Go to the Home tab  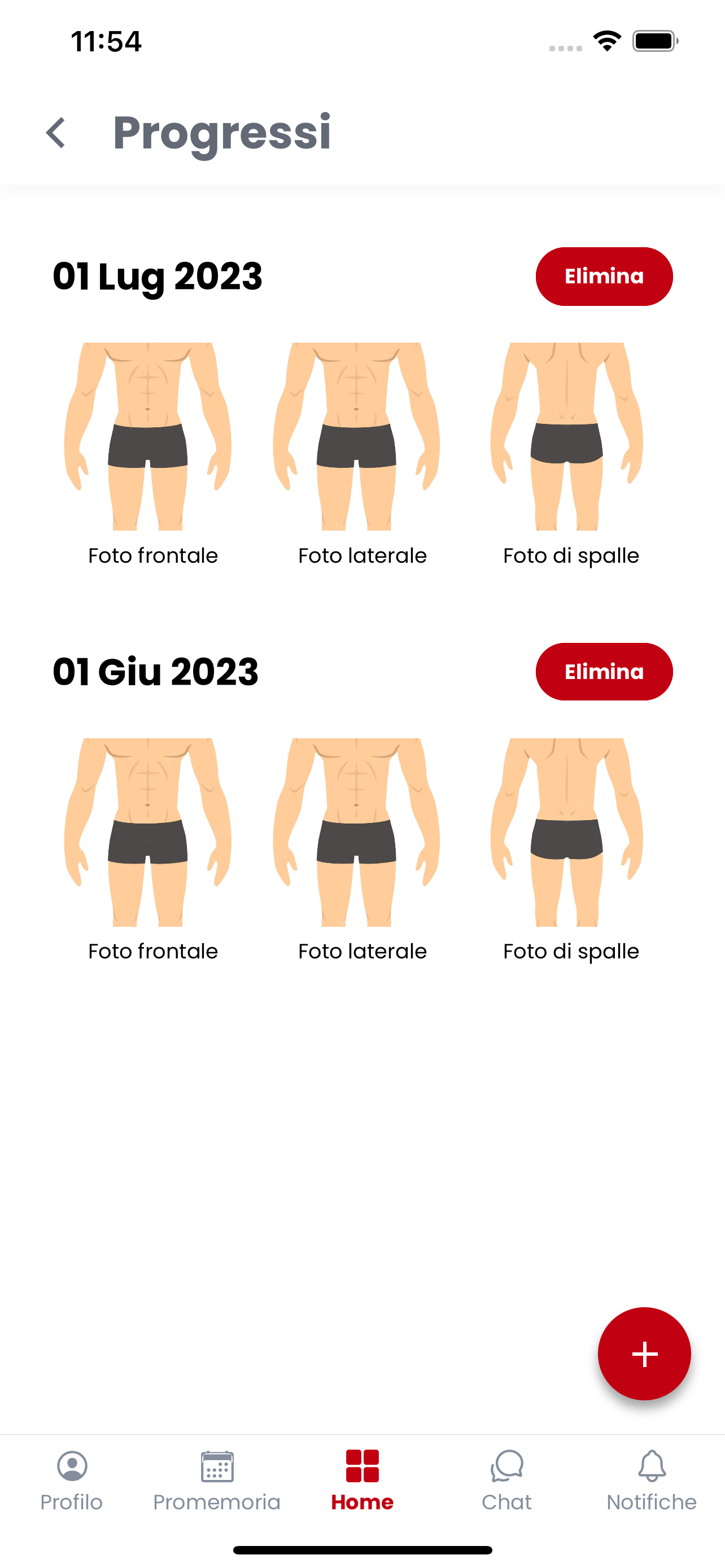(x=362, y=1481)
